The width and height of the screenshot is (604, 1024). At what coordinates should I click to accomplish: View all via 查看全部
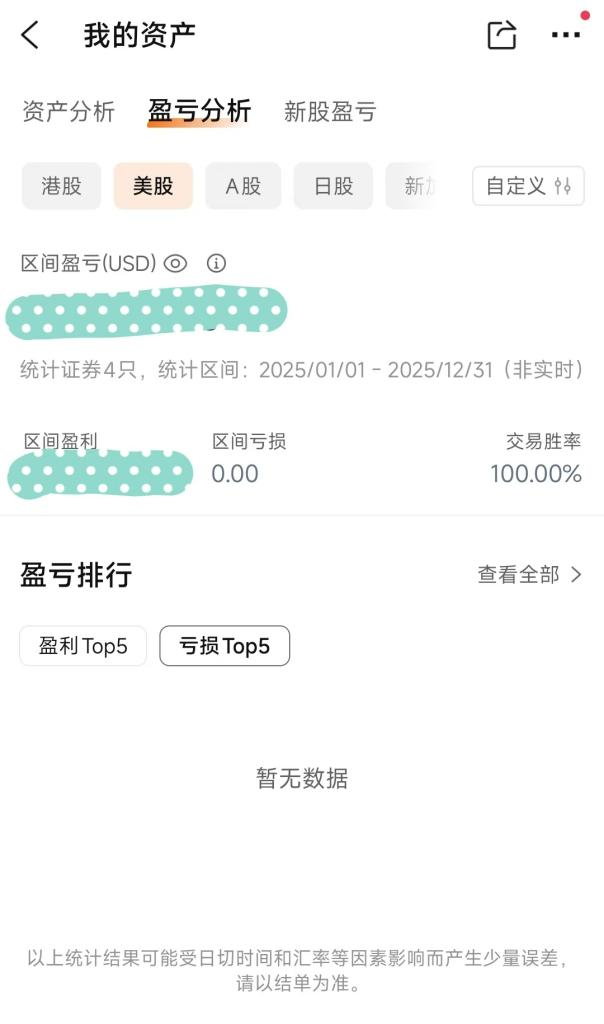pos(529,575)
